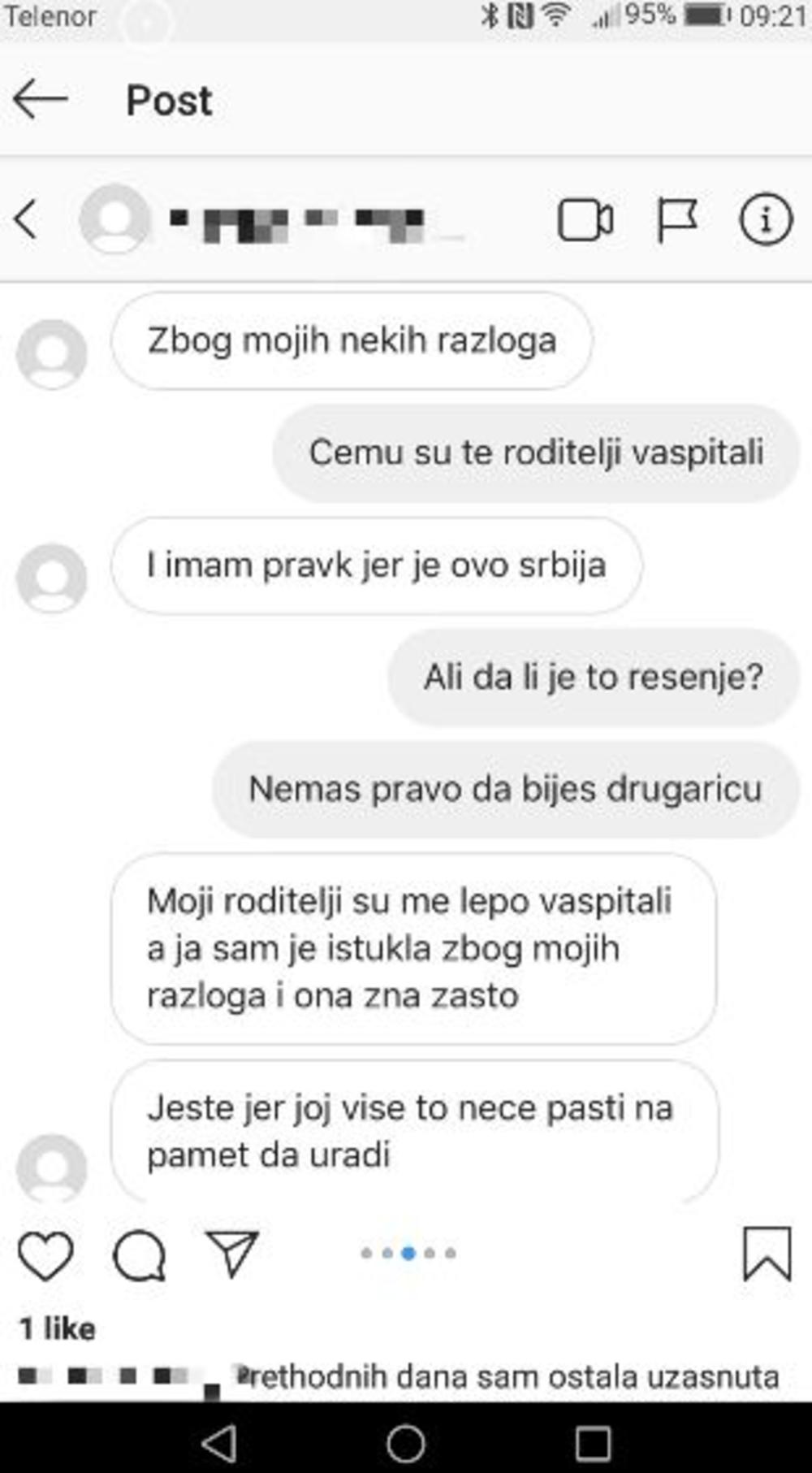
Task: Tap the system home button
Action: 405,1442
